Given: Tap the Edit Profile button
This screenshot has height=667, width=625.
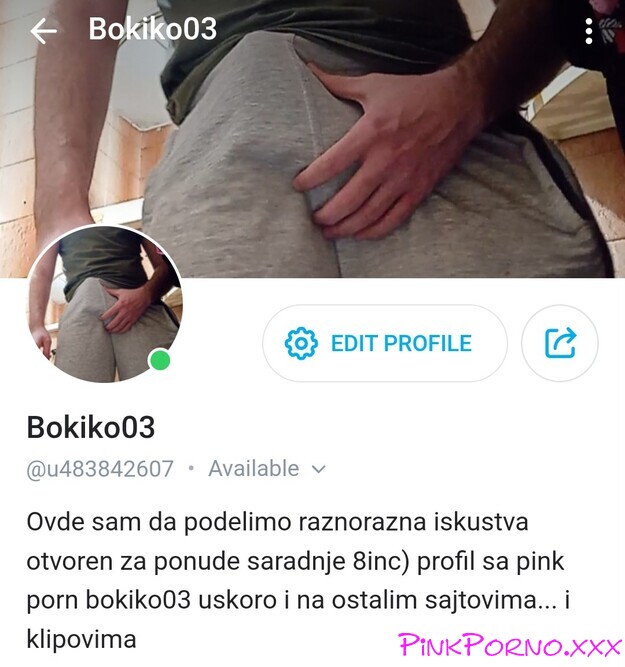Looking at the screenshot, I should pos(384,343).
